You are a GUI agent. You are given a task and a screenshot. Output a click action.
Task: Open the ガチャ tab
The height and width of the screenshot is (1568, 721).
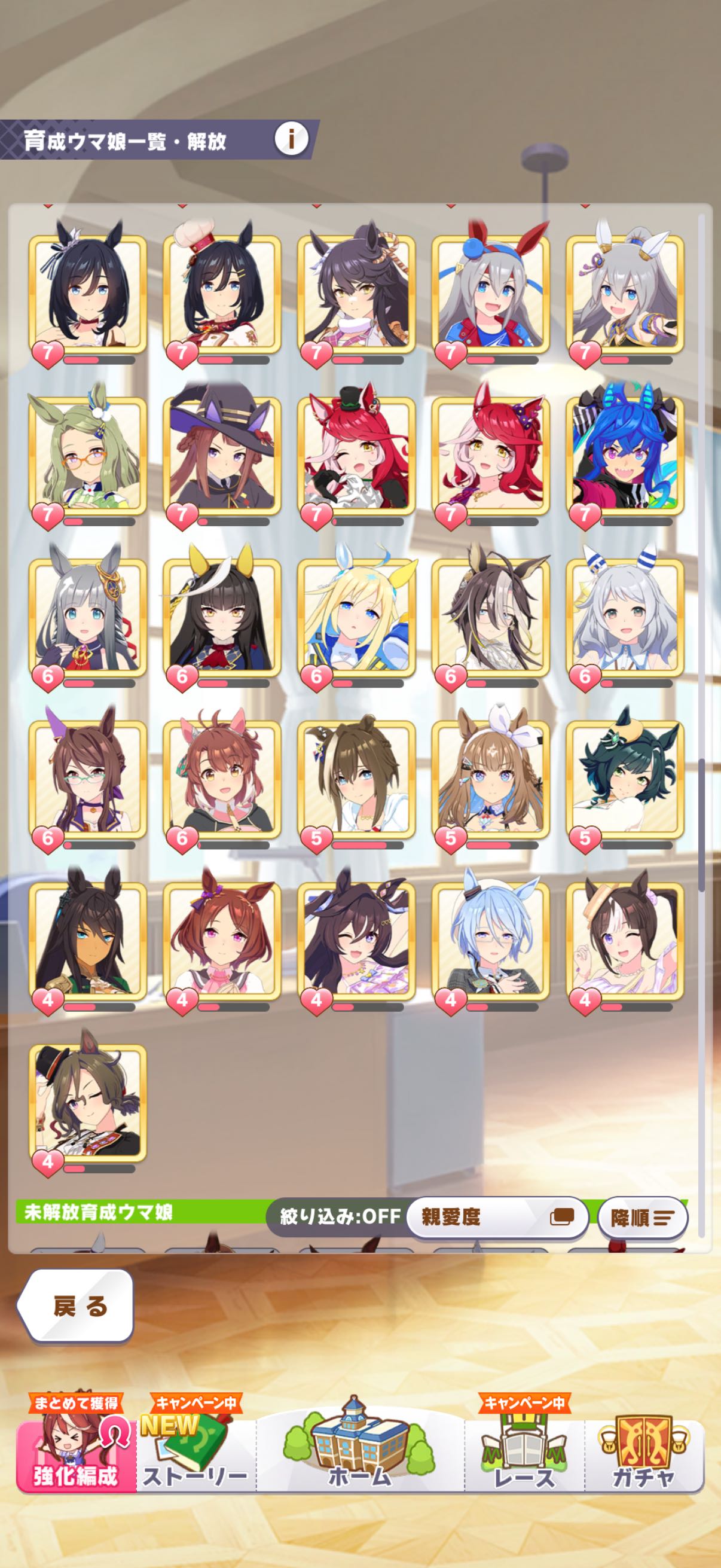tap(644, 1457)
